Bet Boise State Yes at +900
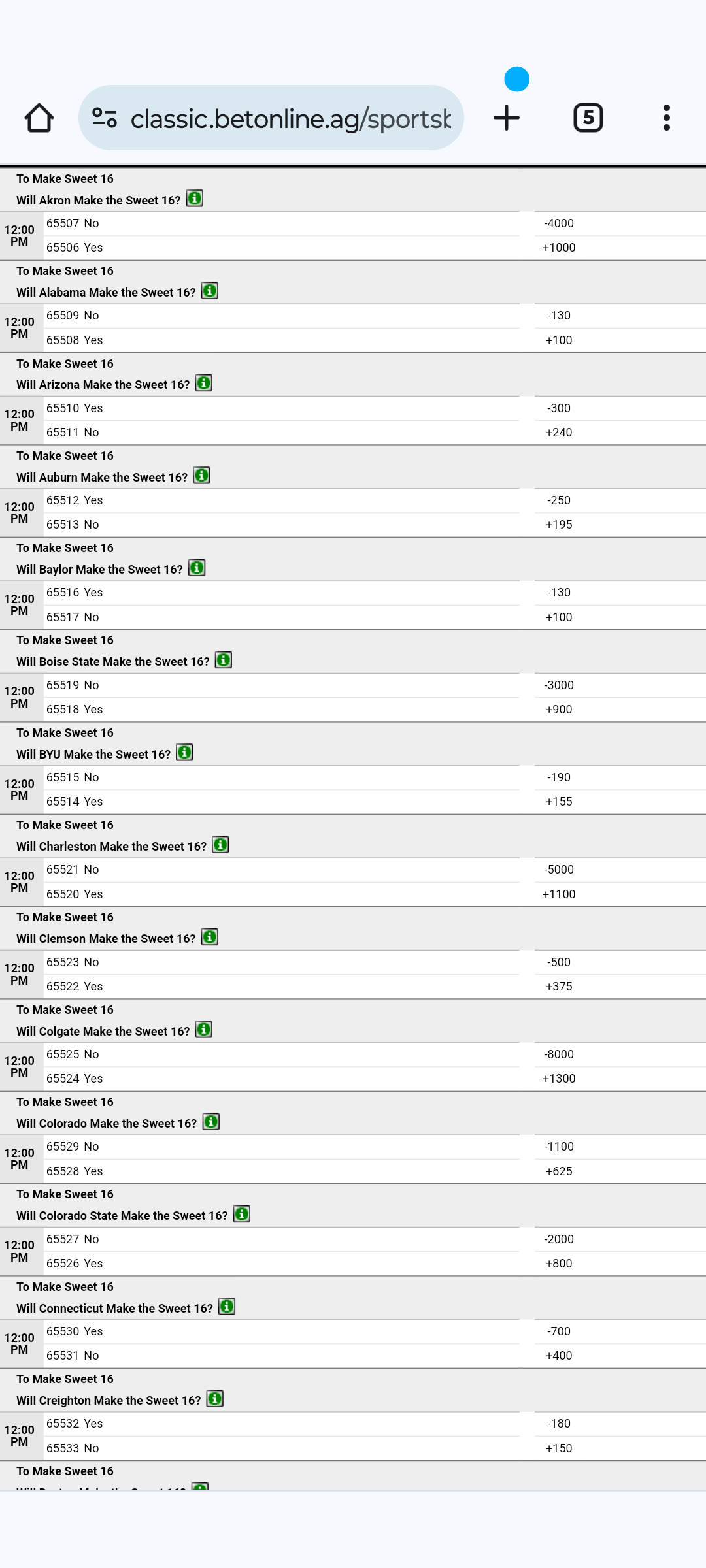Image resolution: width=706 pixels, height=1568 pixels. [558, 710]
